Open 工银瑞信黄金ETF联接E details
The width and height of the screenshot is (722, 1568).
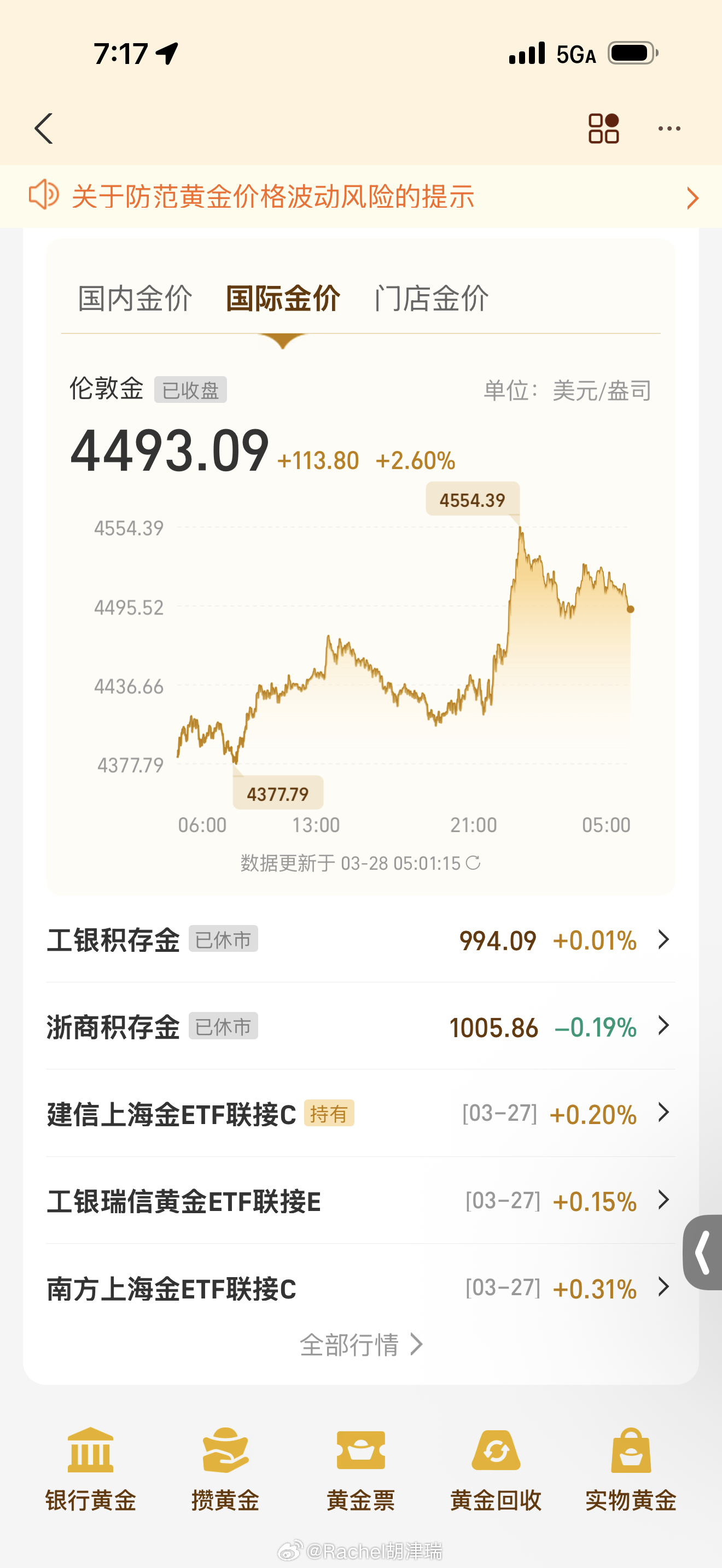360,1201
